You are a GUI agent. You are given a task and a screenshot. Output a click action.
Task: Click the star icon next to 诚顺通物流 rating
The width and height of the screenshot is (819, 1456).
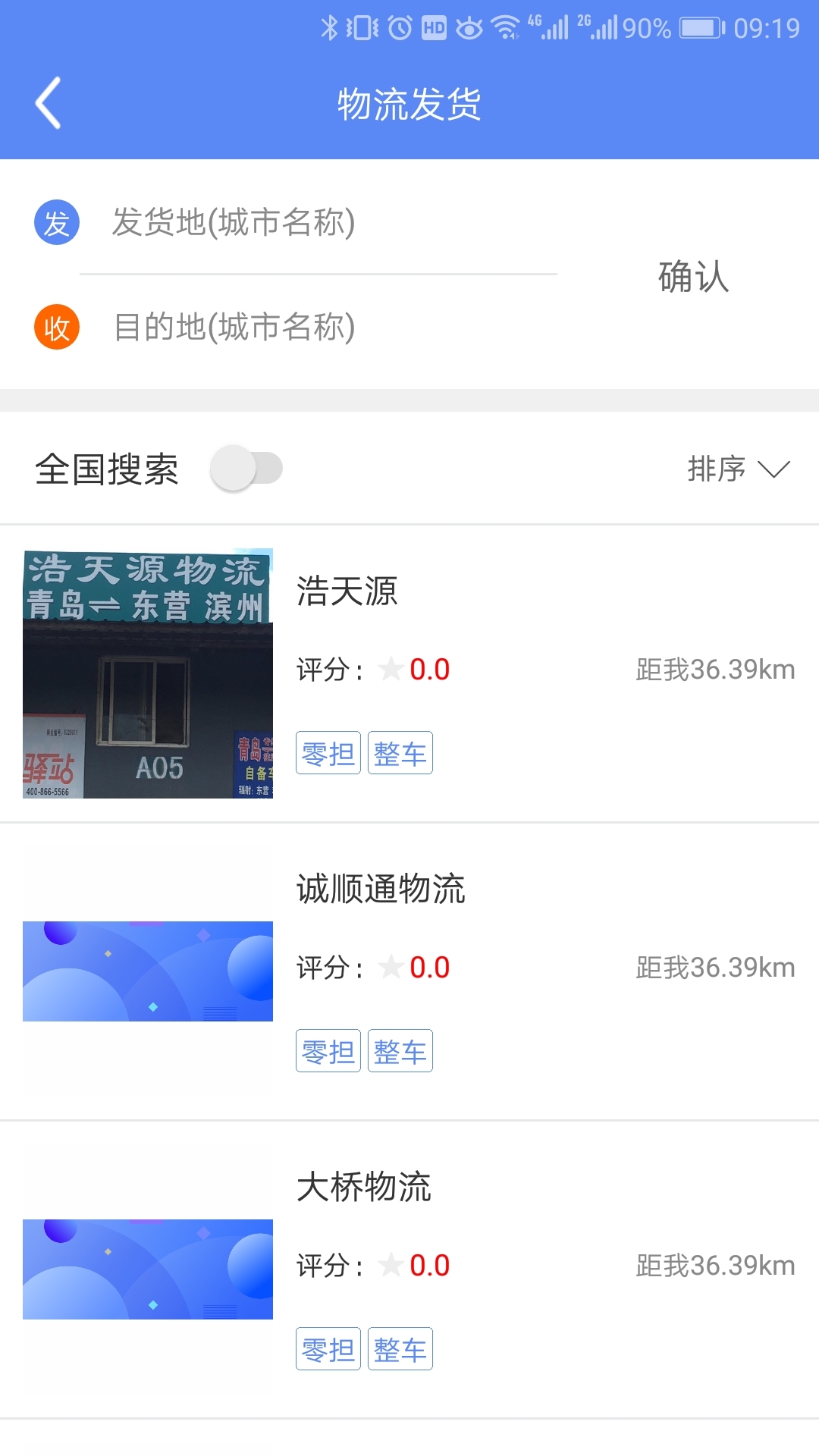391,968
